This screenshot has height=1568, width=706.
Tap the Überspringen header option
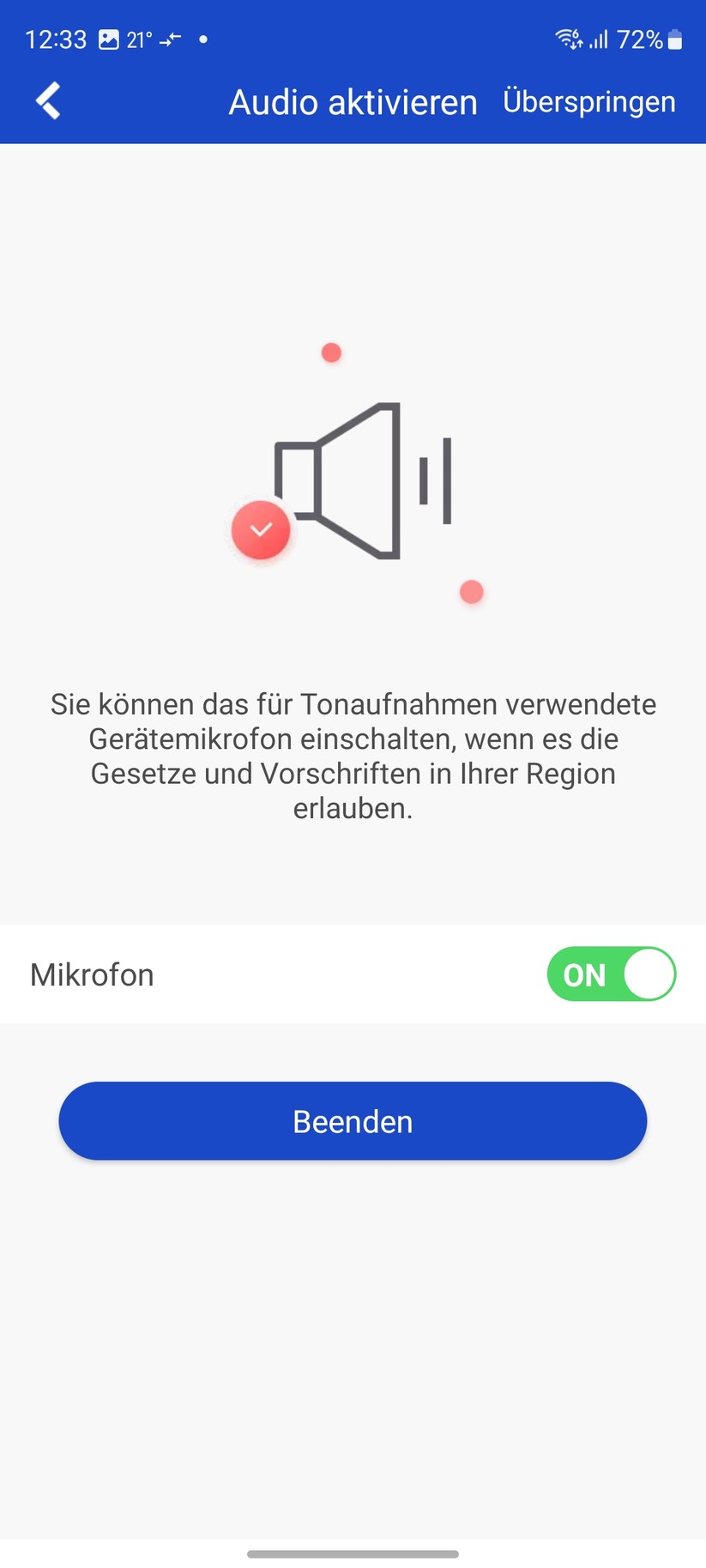pyautogui.click(x=589, y=101)
